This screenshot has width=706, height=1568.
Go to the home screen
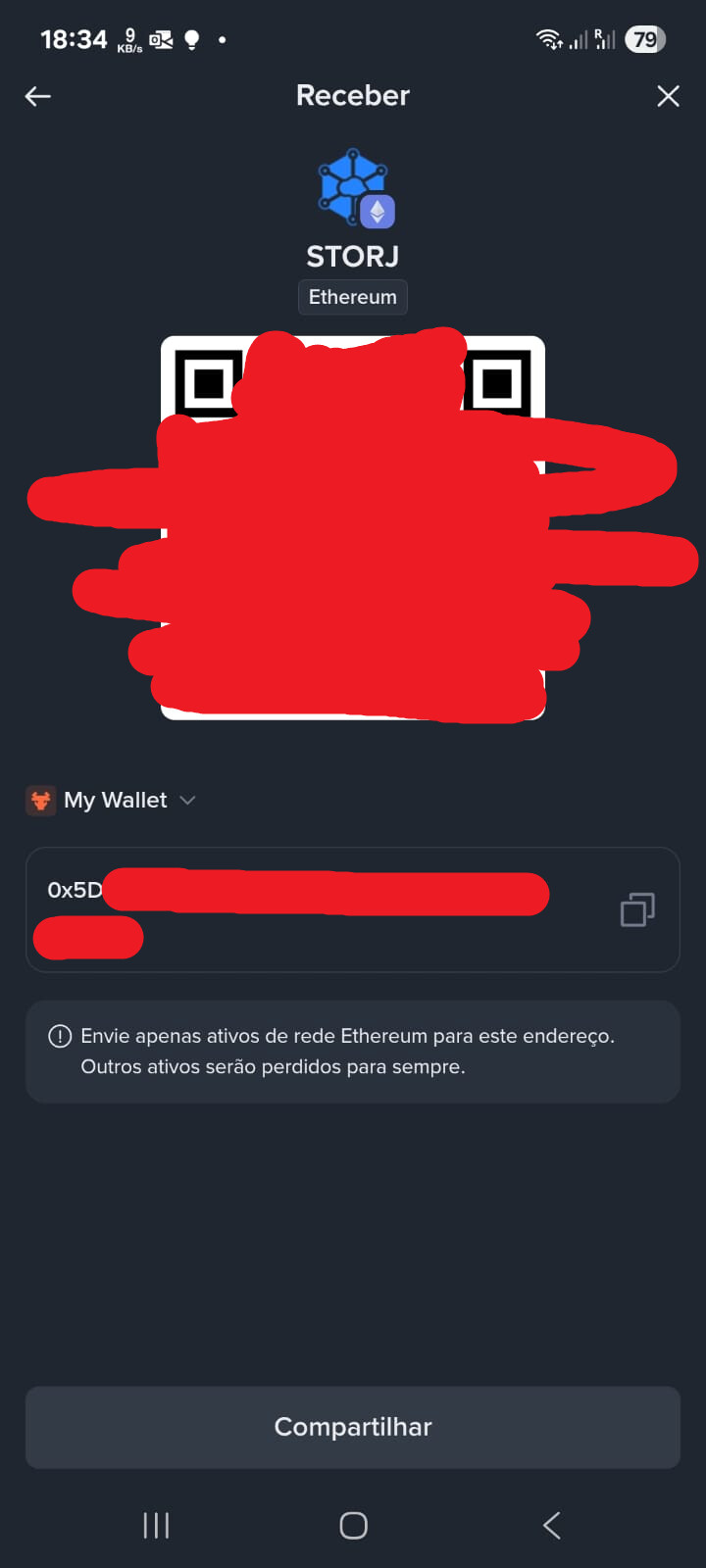(353, 1525)
